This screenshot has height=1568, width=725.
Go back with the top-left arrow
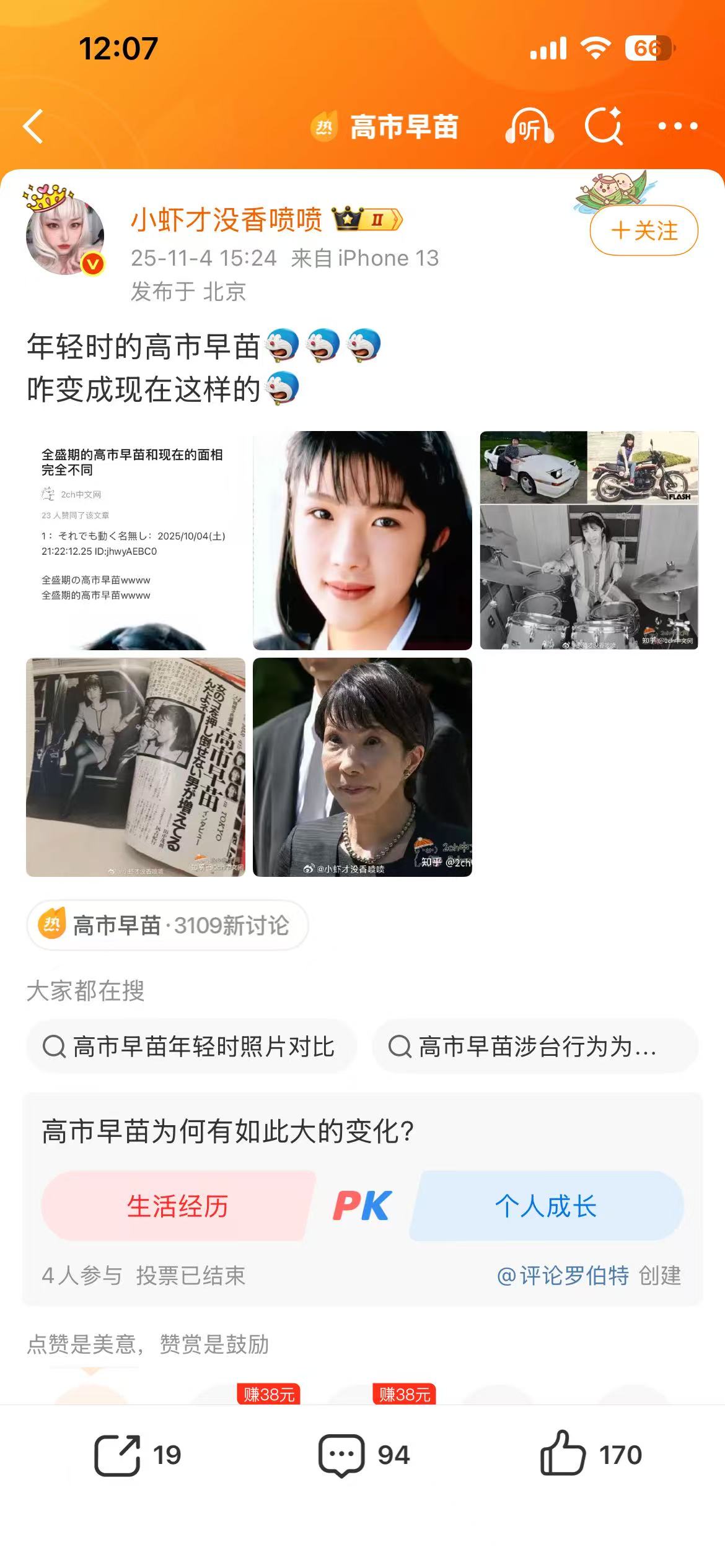tap(34, 126)
